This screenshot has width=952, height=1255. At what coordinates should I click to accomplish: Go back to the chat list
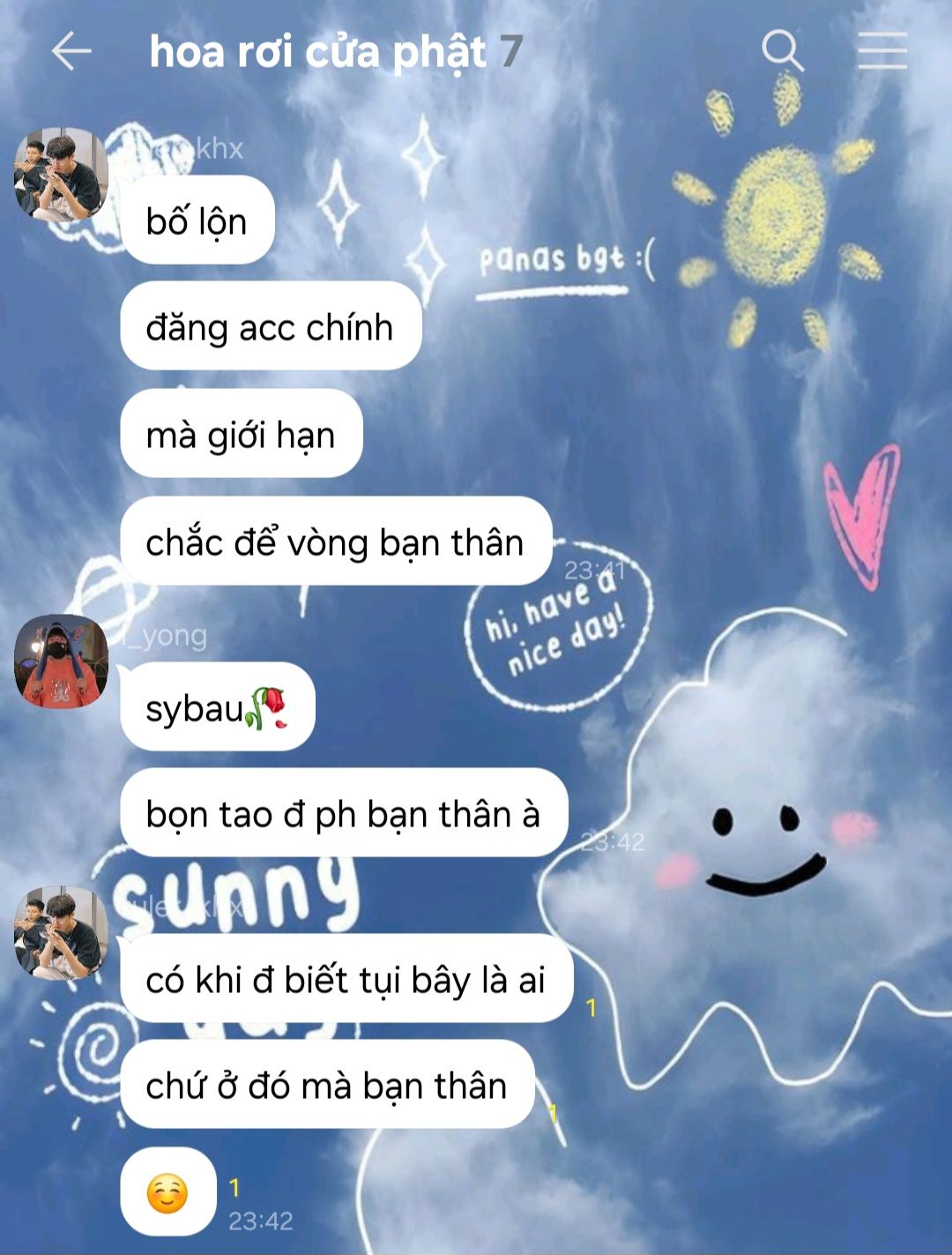click(71, 51)
